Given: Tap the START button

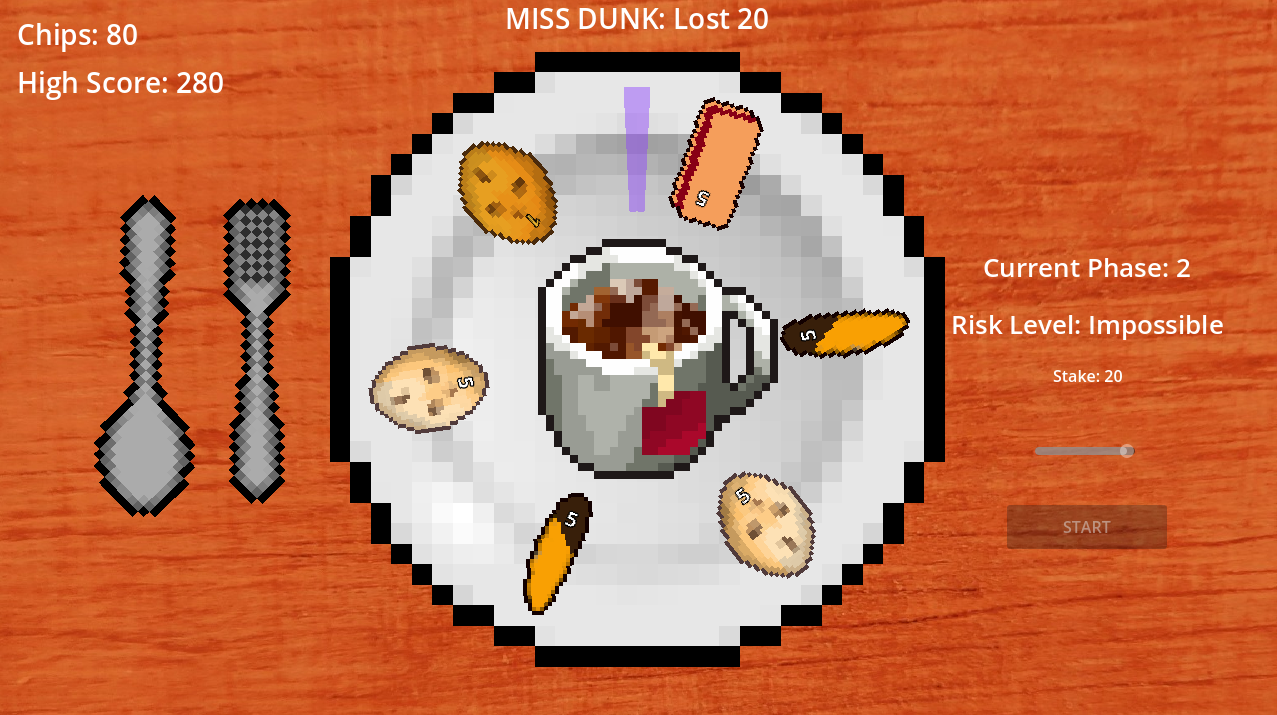Looking at the screenshot, I should pyautogui.click(x=1086, y=527).
